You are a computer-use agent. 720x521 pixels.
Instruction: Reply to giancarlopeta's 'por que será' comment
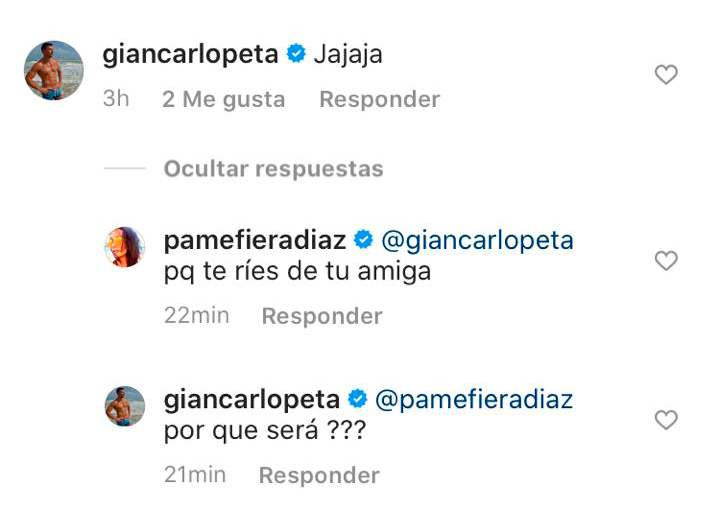tap(319, 475)
